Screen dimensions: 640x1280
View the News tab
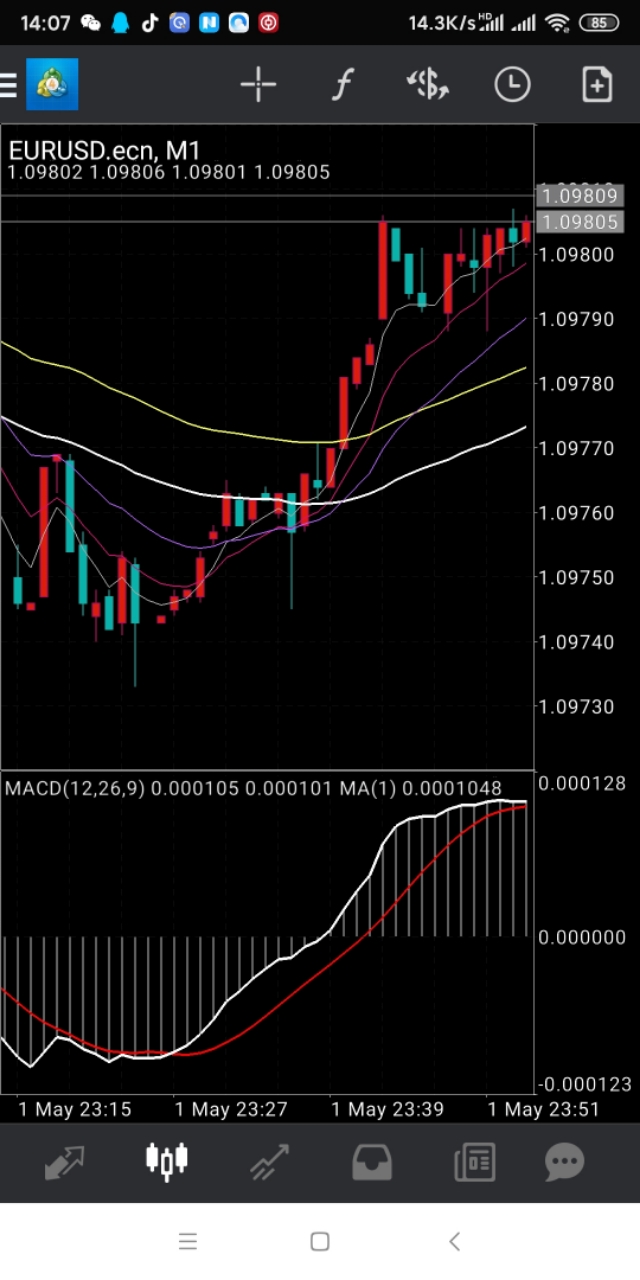[x=474, y=1161]
